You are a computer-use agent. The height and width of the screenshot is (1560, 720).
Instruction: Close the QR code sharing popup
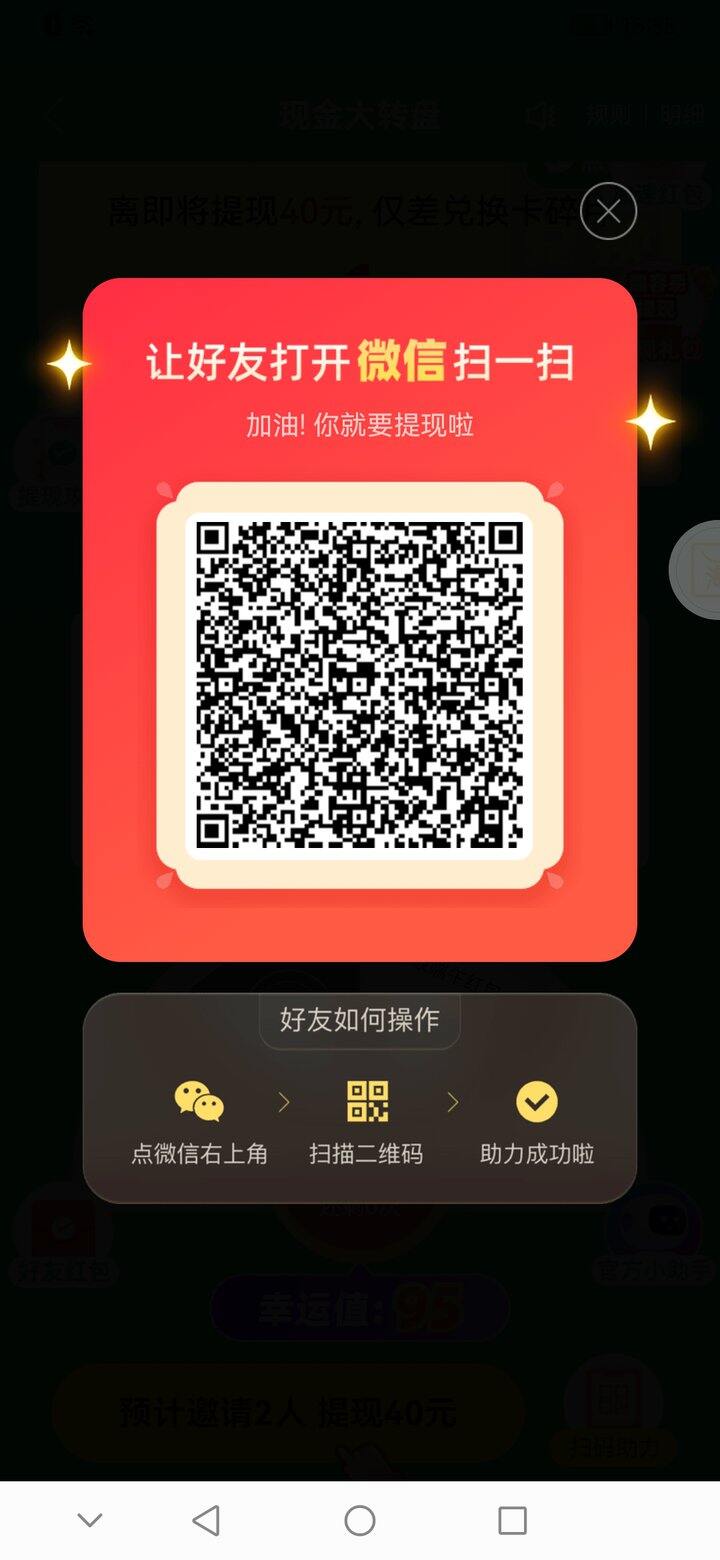pyautogui.click(x=608, y=211)
